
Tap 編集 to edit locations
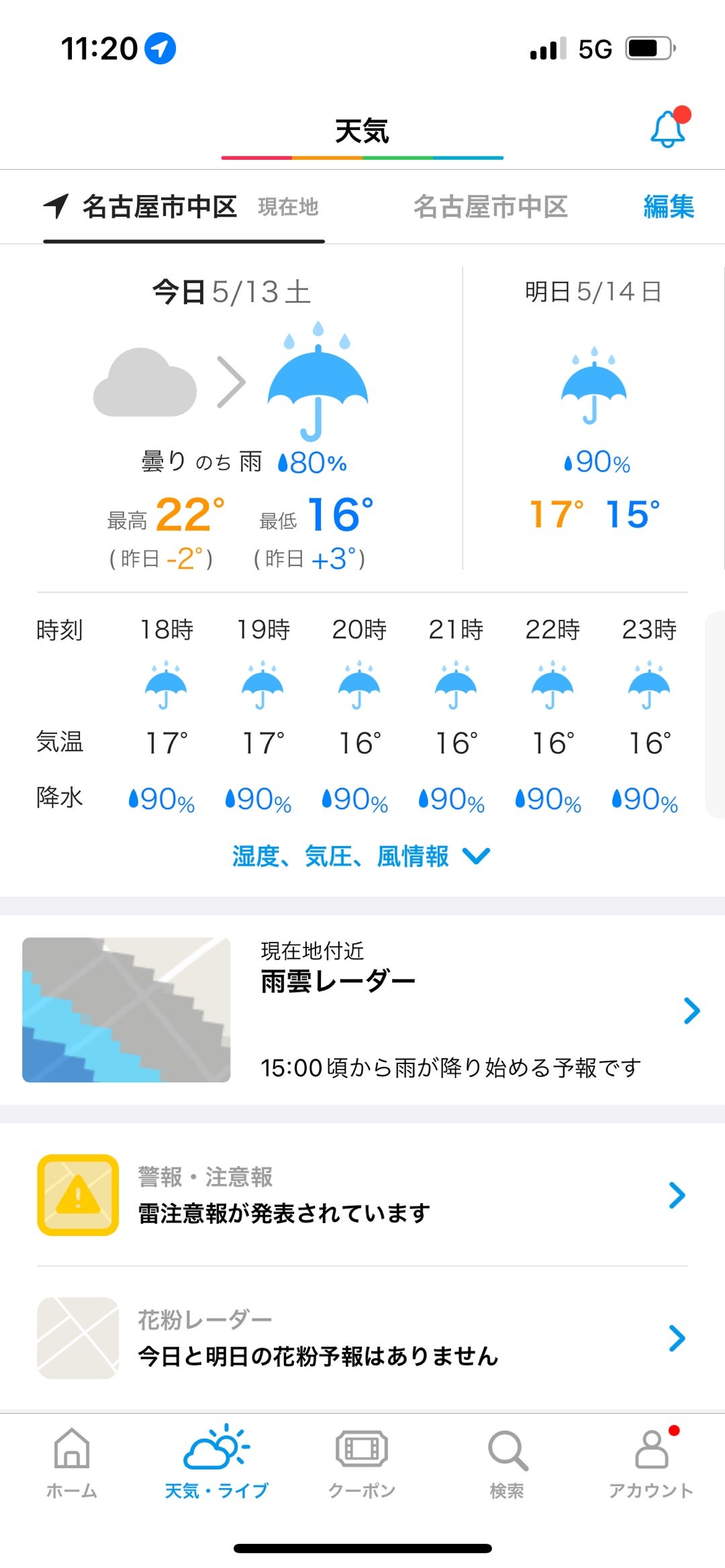click(668, 207)
